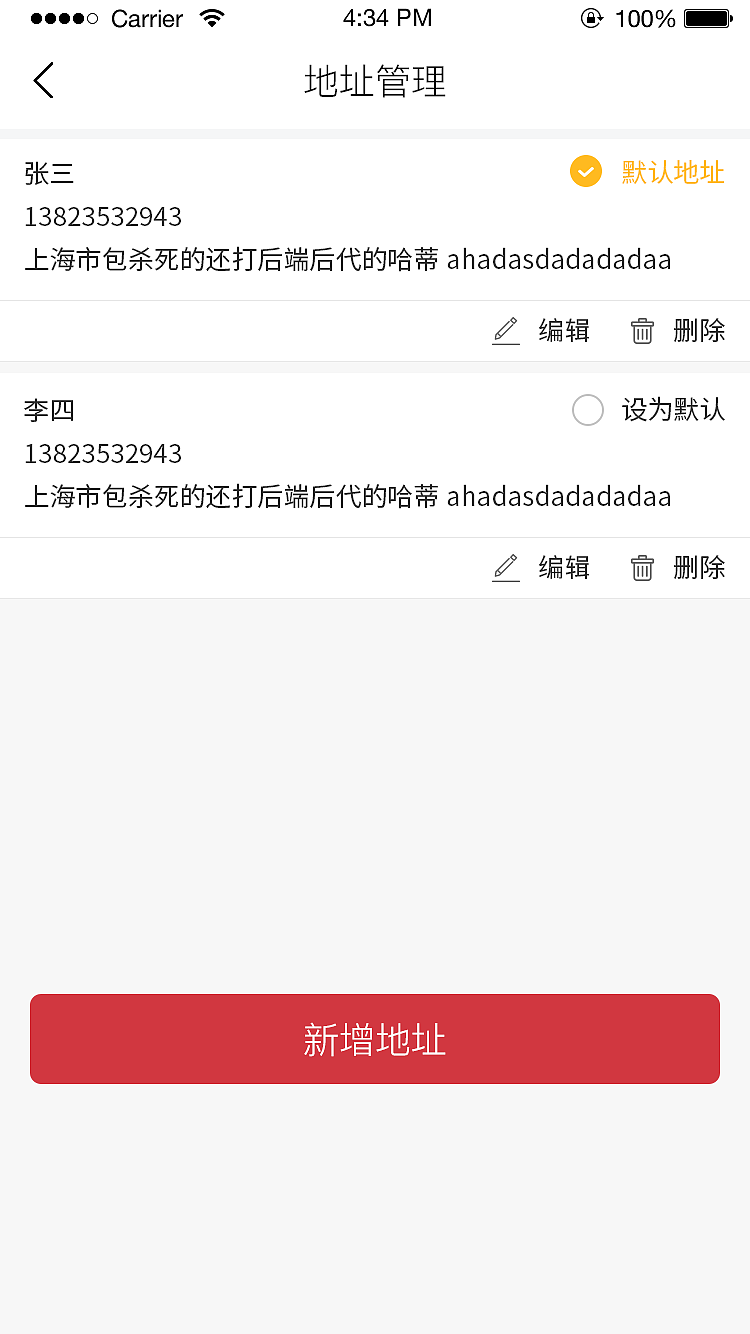Click the 编辑 label for 张三's address
Image resolution: width=750 pixels, height=1334 pixels.
point(565,330)
